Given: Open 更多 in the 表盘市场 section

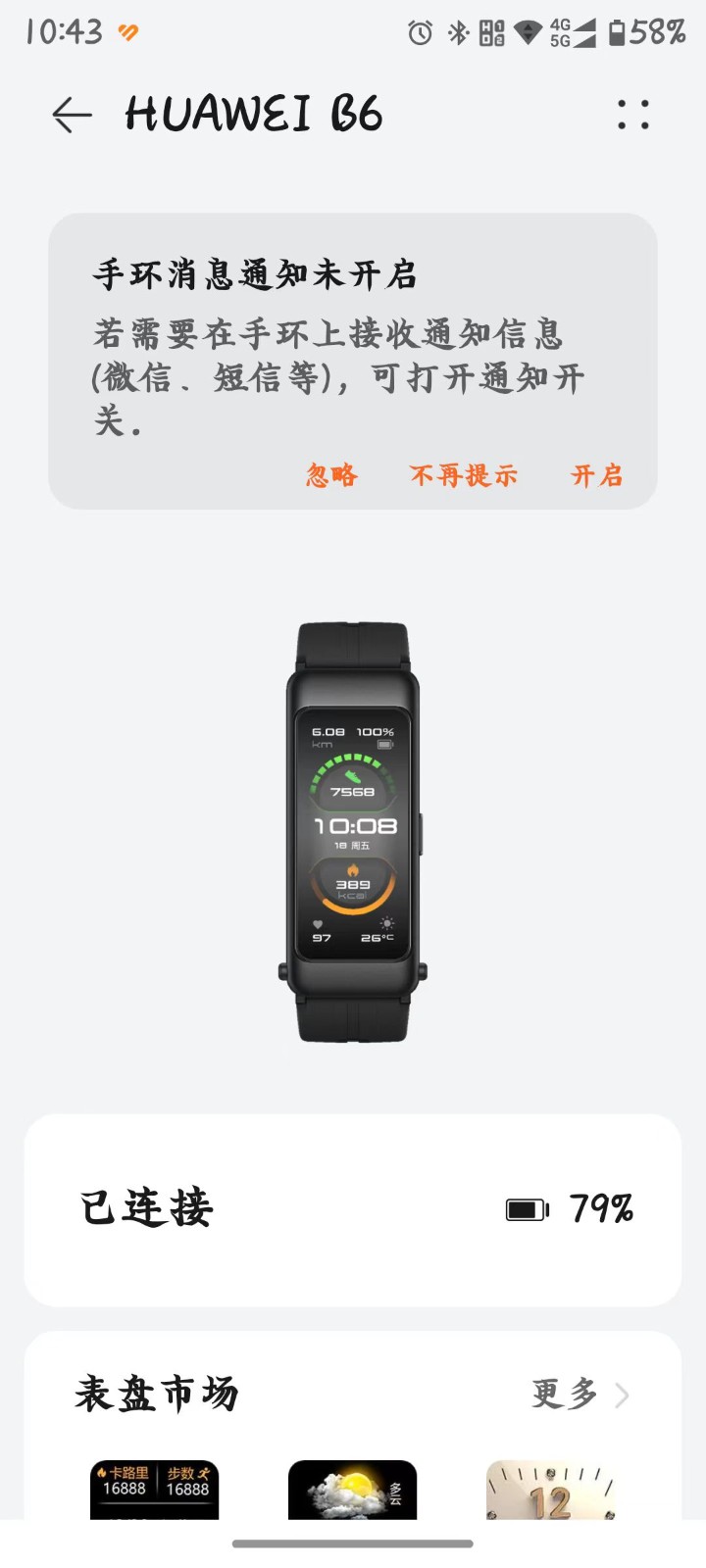Looking at the screenshot, I should coord(579,1394).
